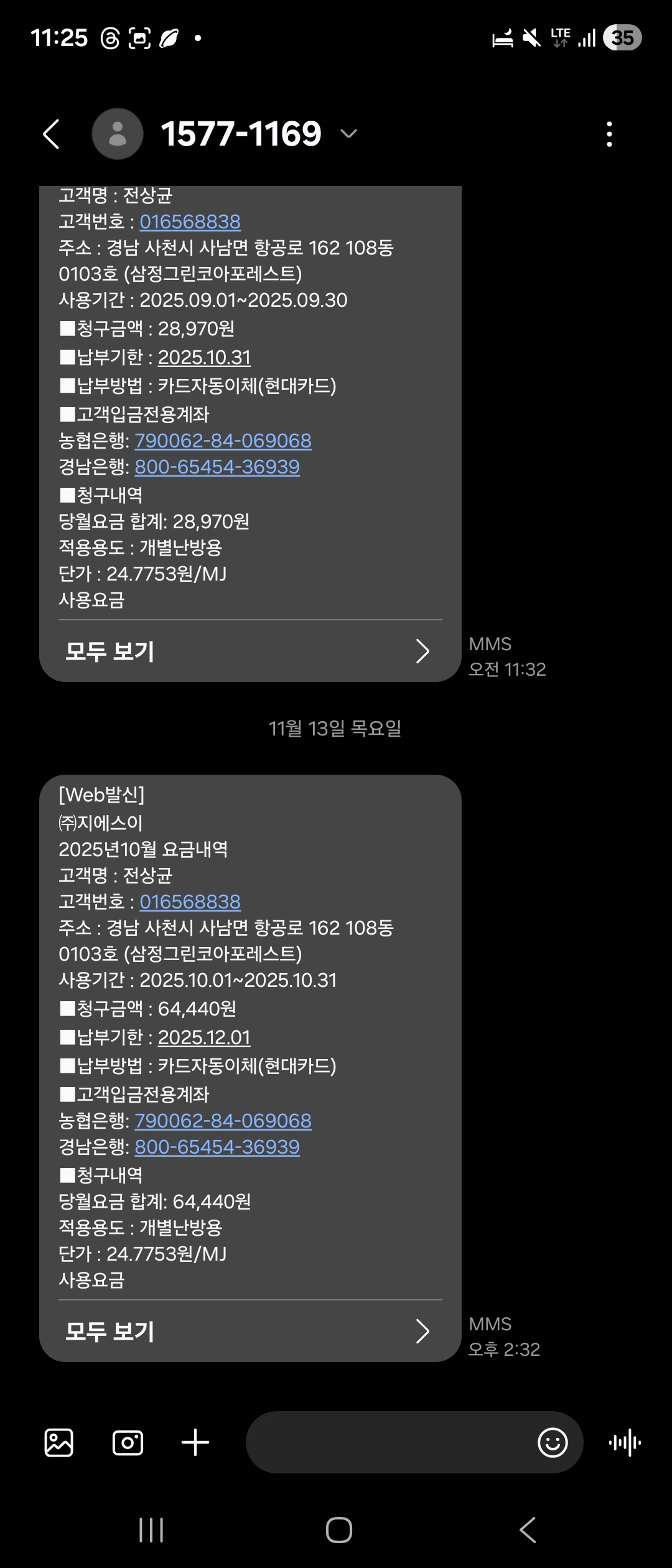
Task: Open 모두 보기 on the 오후 2:32 message
Action: coord(249,1332)
